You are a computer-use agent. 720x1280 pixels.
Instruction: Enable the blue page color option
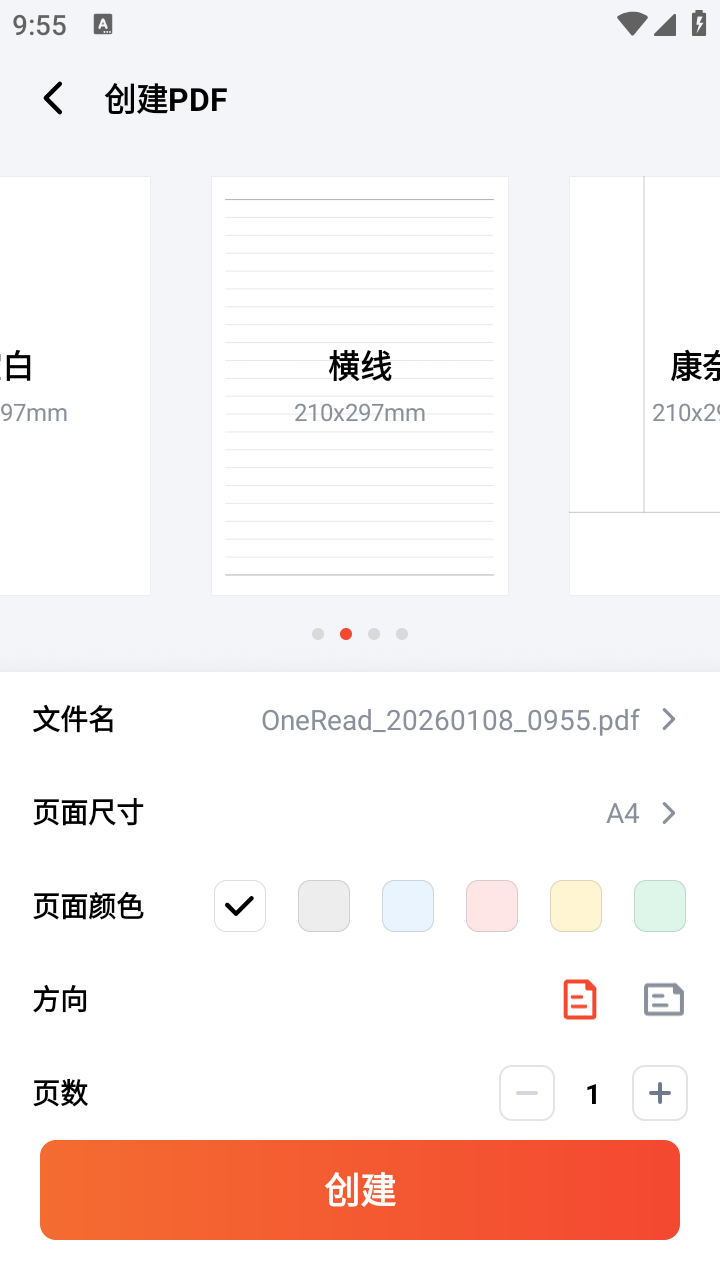click(x=407, y=905)
